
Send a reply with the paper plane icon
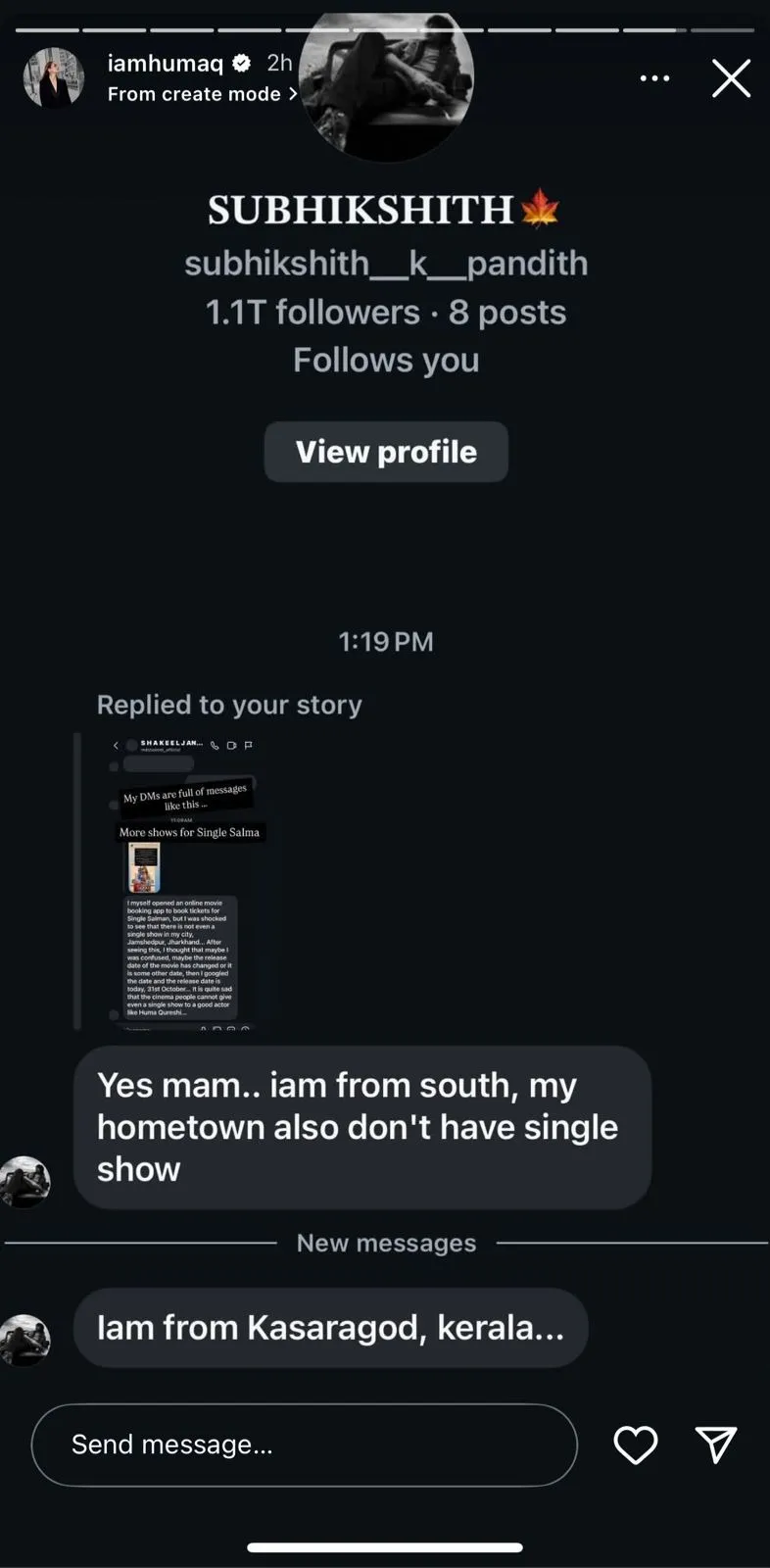point(716,1445)
